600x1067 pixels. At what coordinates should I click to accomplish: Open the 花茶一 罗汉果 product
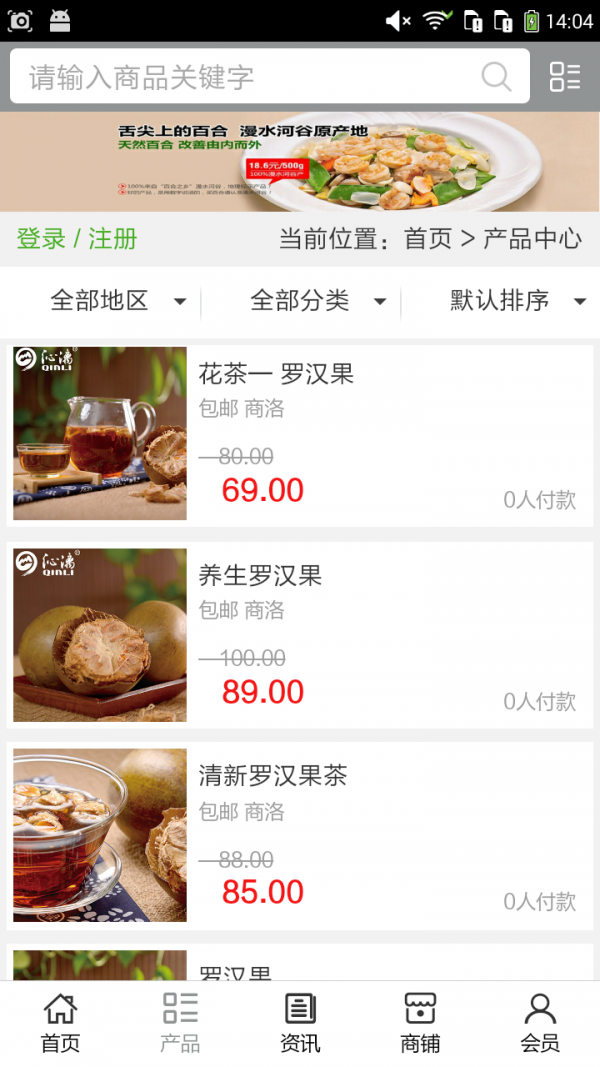pyautogui.click(x=300, y=434)
